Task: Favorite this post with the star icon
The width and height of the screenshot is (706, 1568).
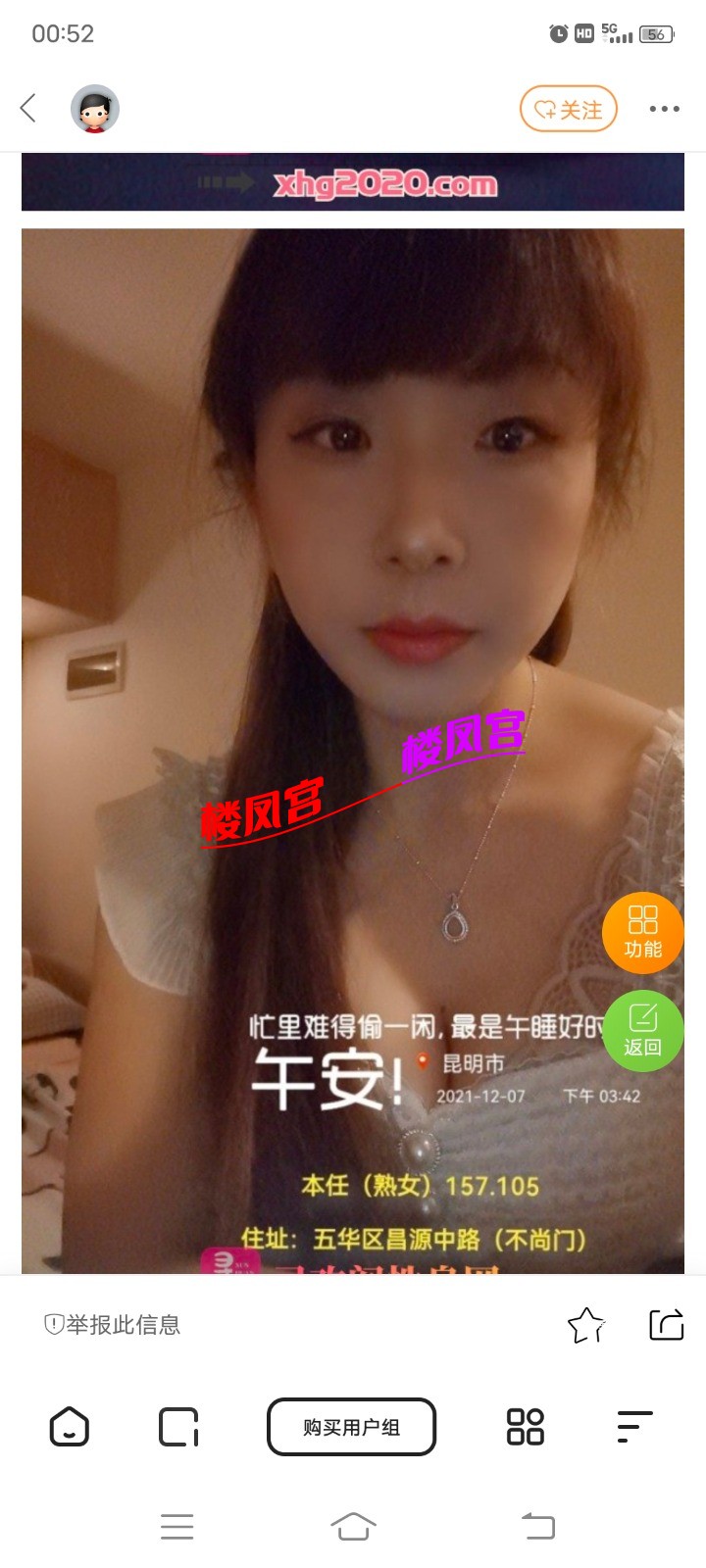Action: (585, 1325)
